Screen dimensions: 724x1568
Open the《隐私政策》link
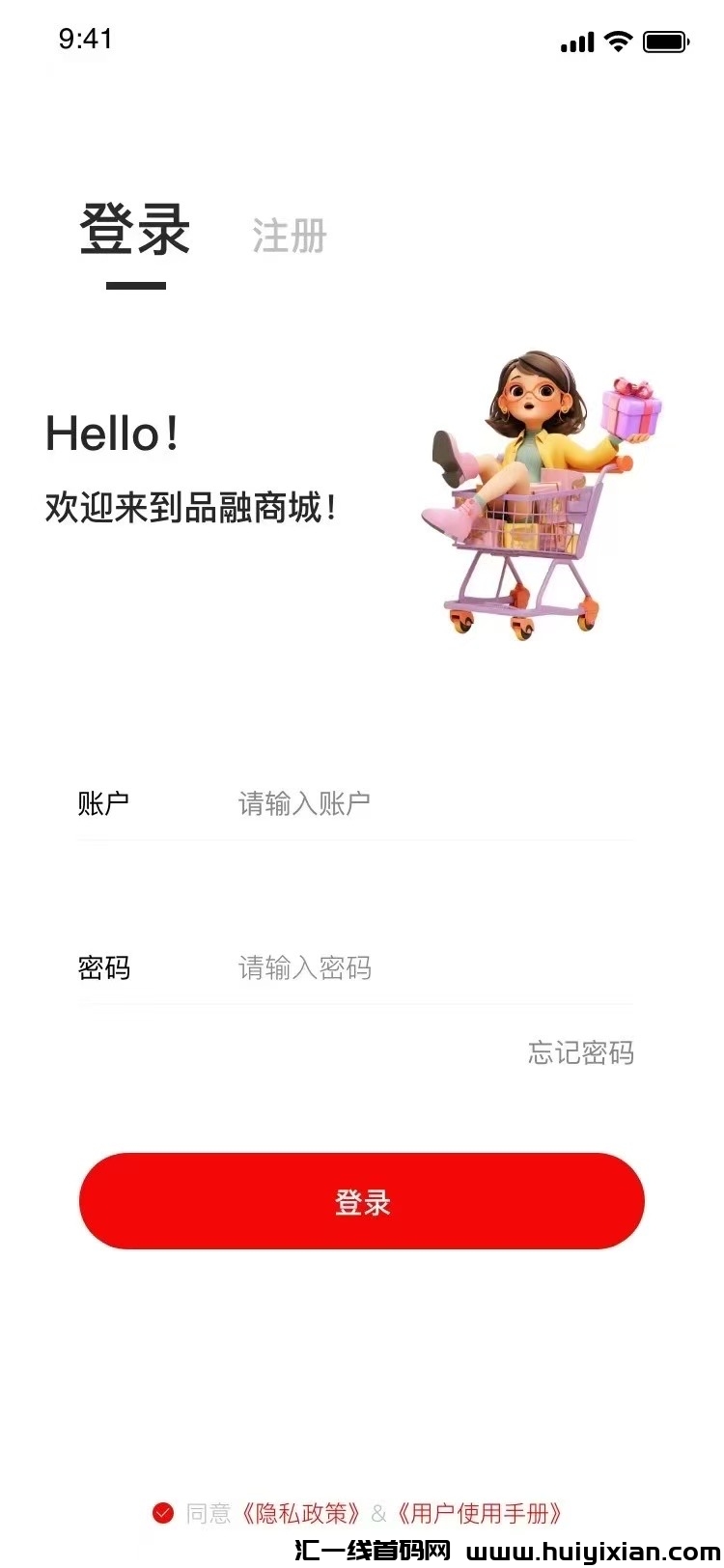(300, 1513)
